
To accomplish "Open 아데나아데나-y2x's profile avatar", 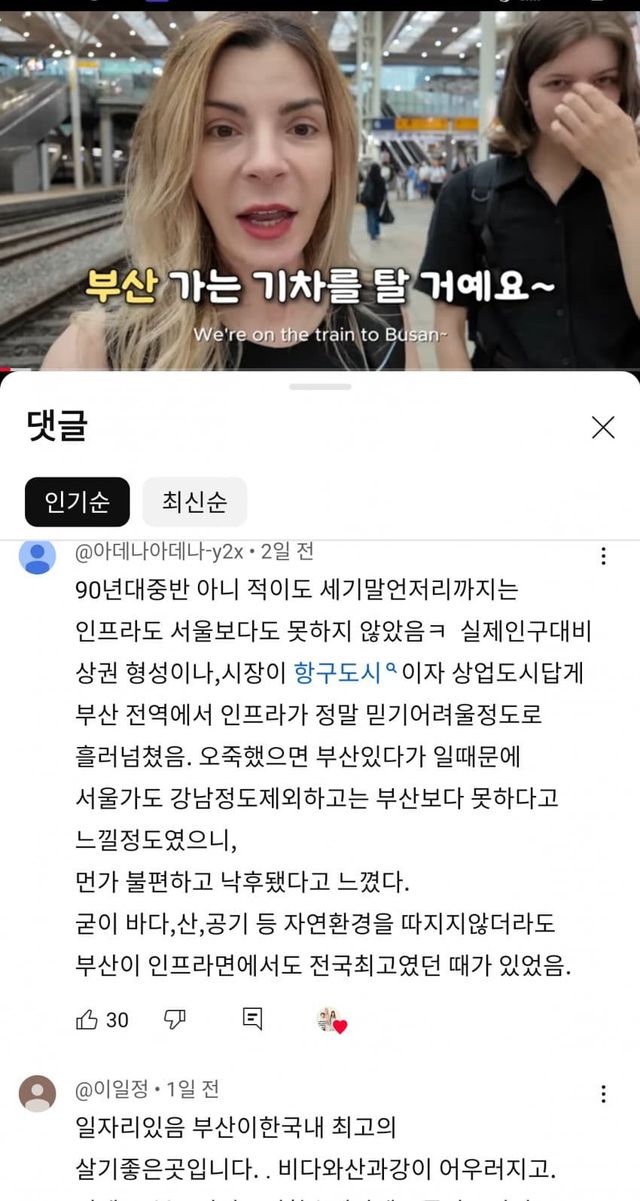I will click(x=38, y=556).
